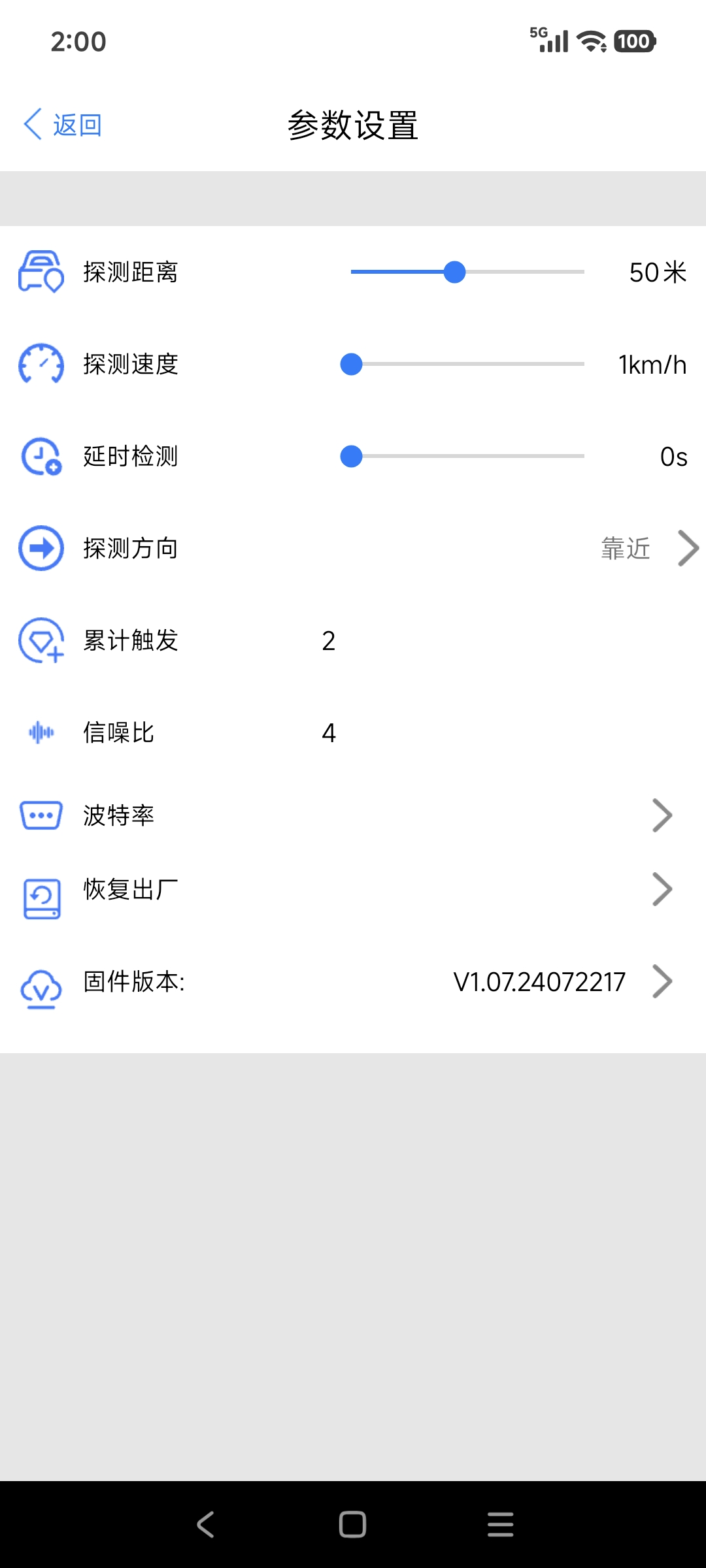706x1568 pixels.
Task: Tap the 探测速度 slider handle
Action: coord(352,364)
